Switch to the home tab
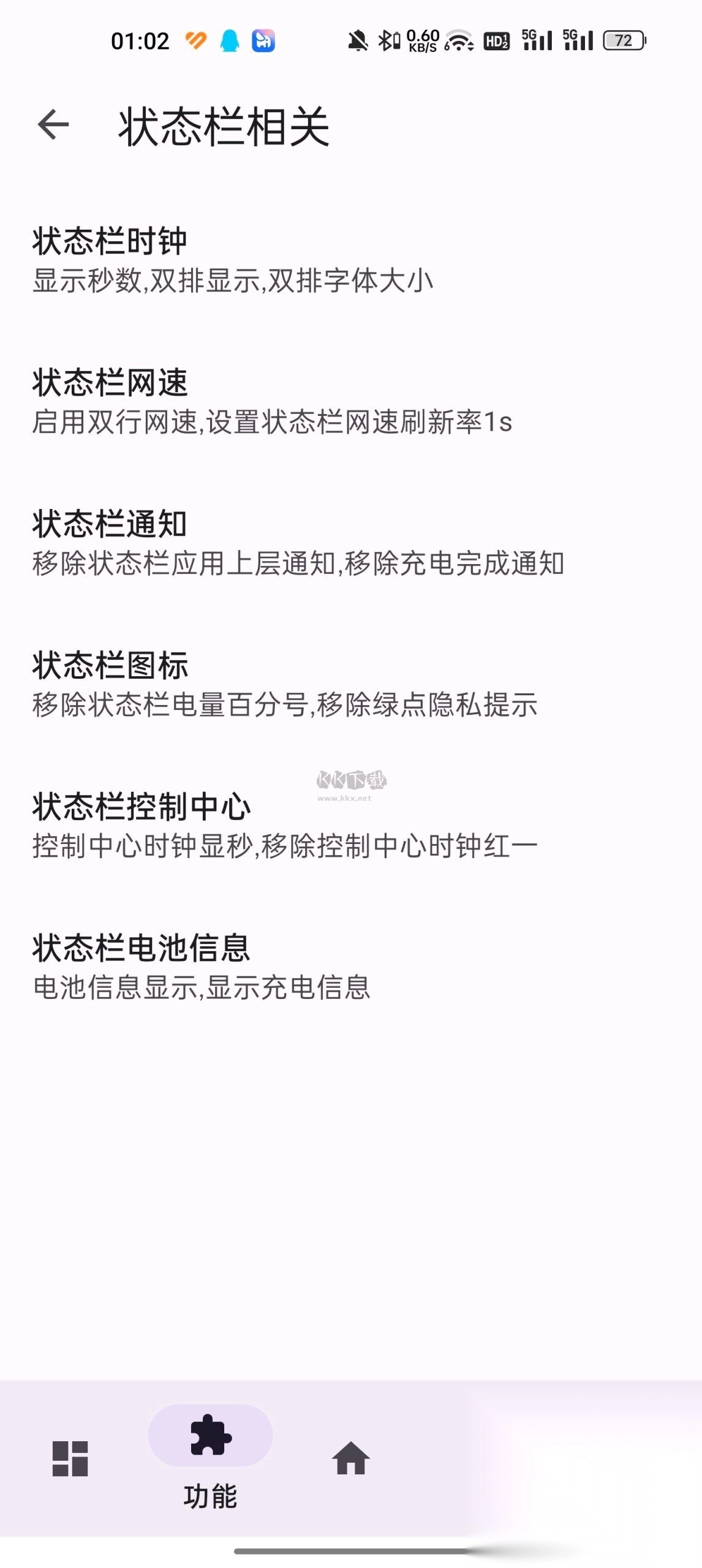Screen dimensions: 702x1568 point(351,1458)
